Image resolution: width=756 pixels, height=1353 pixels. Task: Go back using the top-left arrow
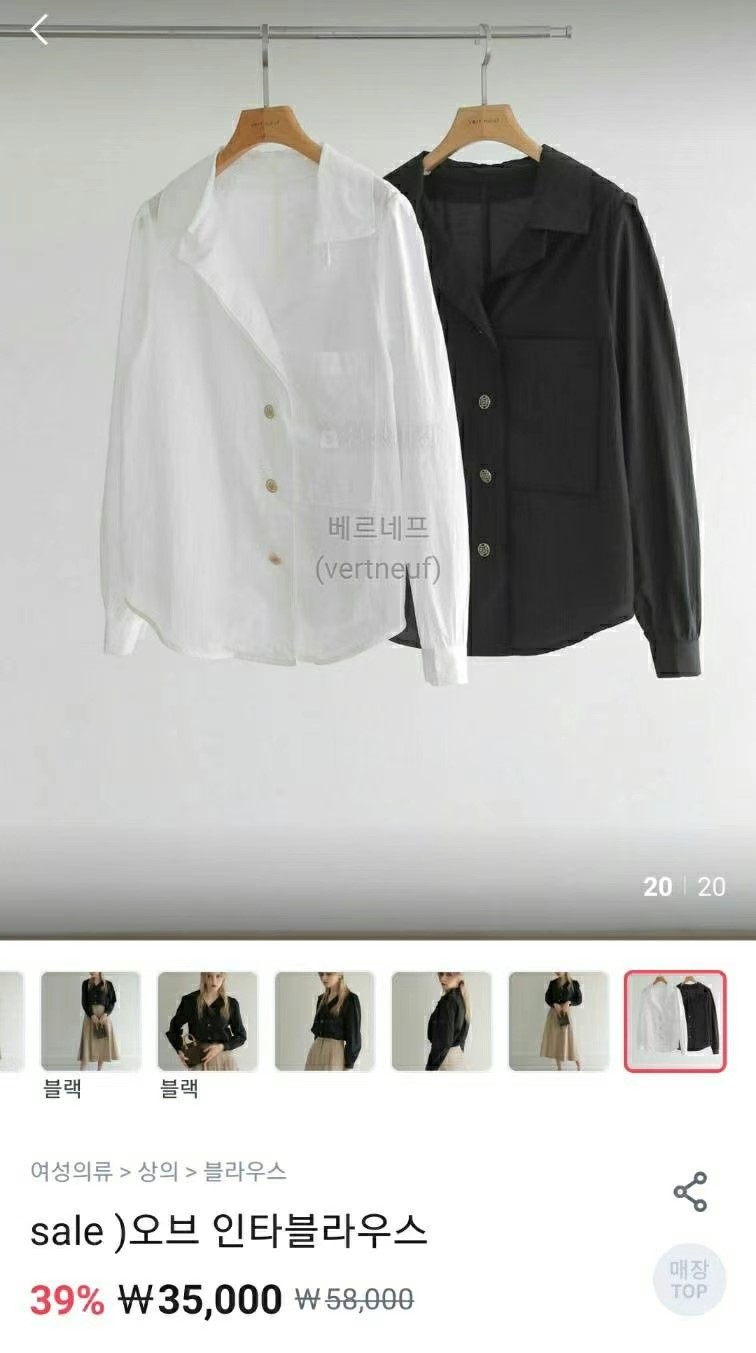click(40, 30)
